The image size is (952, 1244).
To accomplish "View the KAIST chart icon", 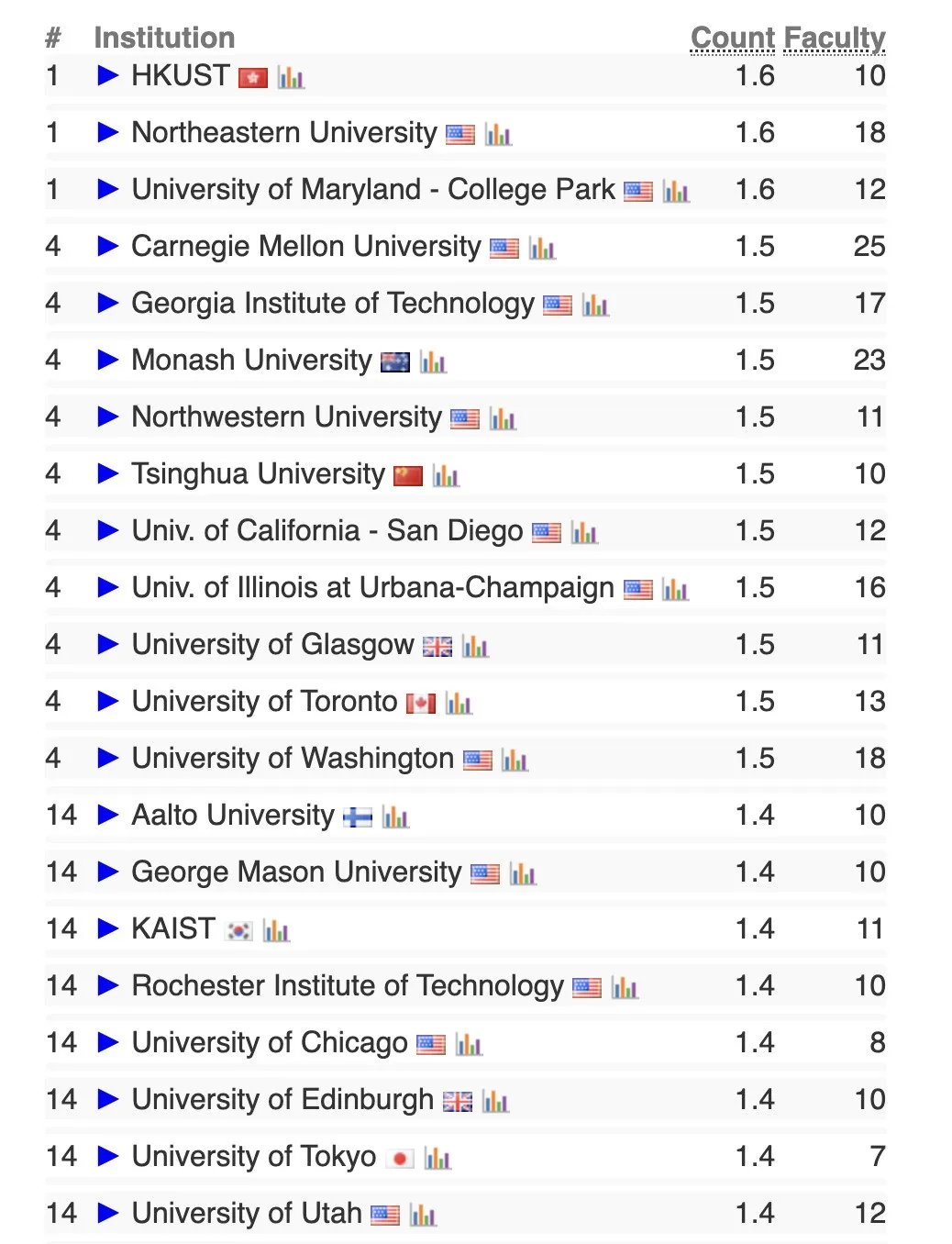I will 276,931.
